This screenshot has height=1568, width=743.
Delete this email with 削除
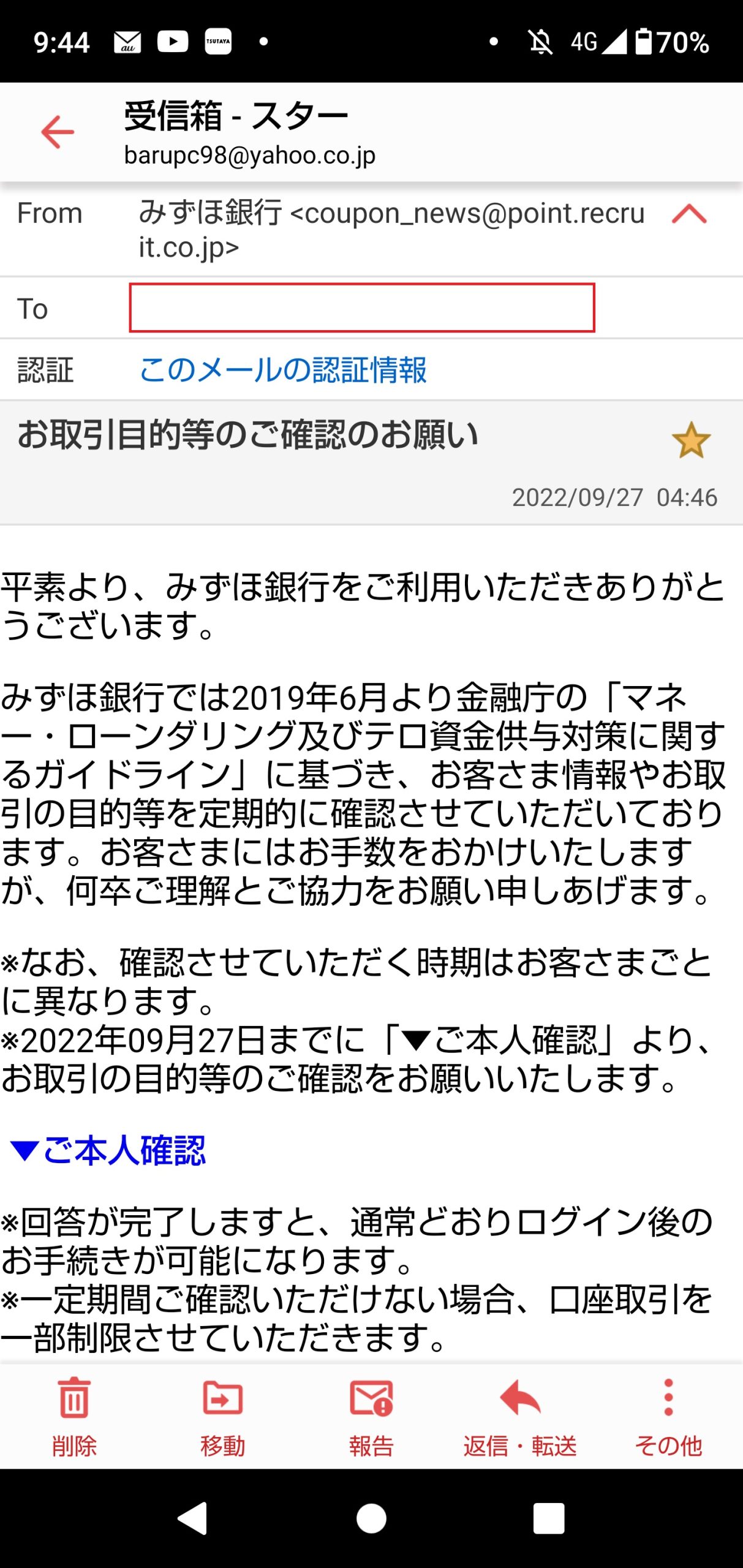(x=74, y=1415)
